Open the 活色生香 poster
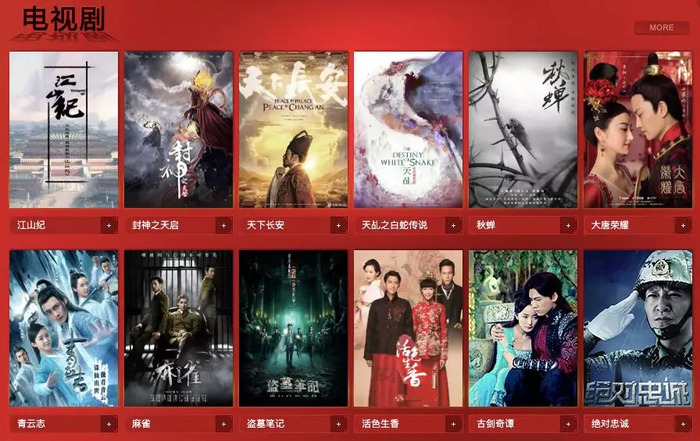 pos(408,328)
